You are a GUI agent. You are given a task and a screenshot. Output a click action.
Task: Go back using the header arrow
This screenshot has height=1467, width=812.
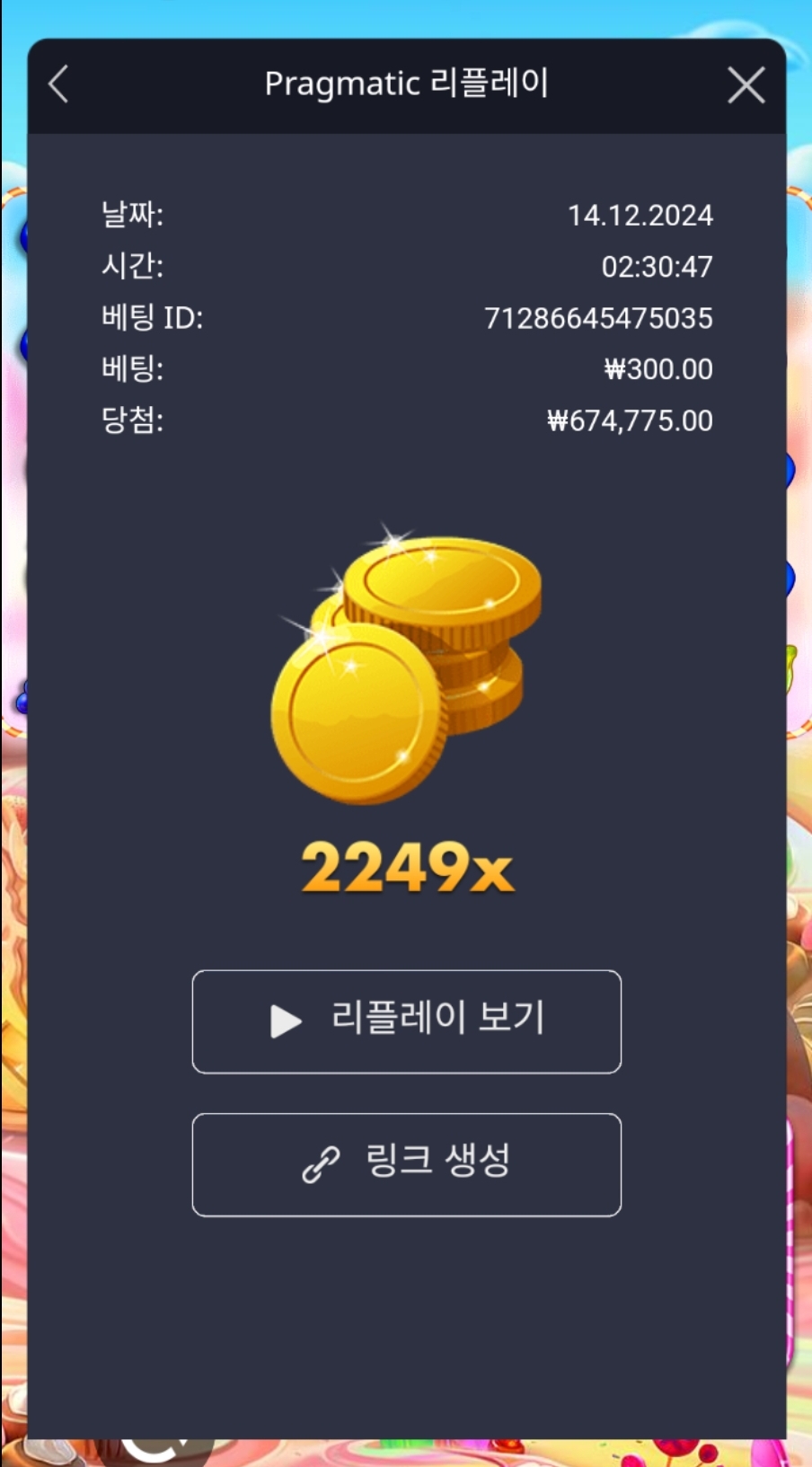click(x=59, y=85)
